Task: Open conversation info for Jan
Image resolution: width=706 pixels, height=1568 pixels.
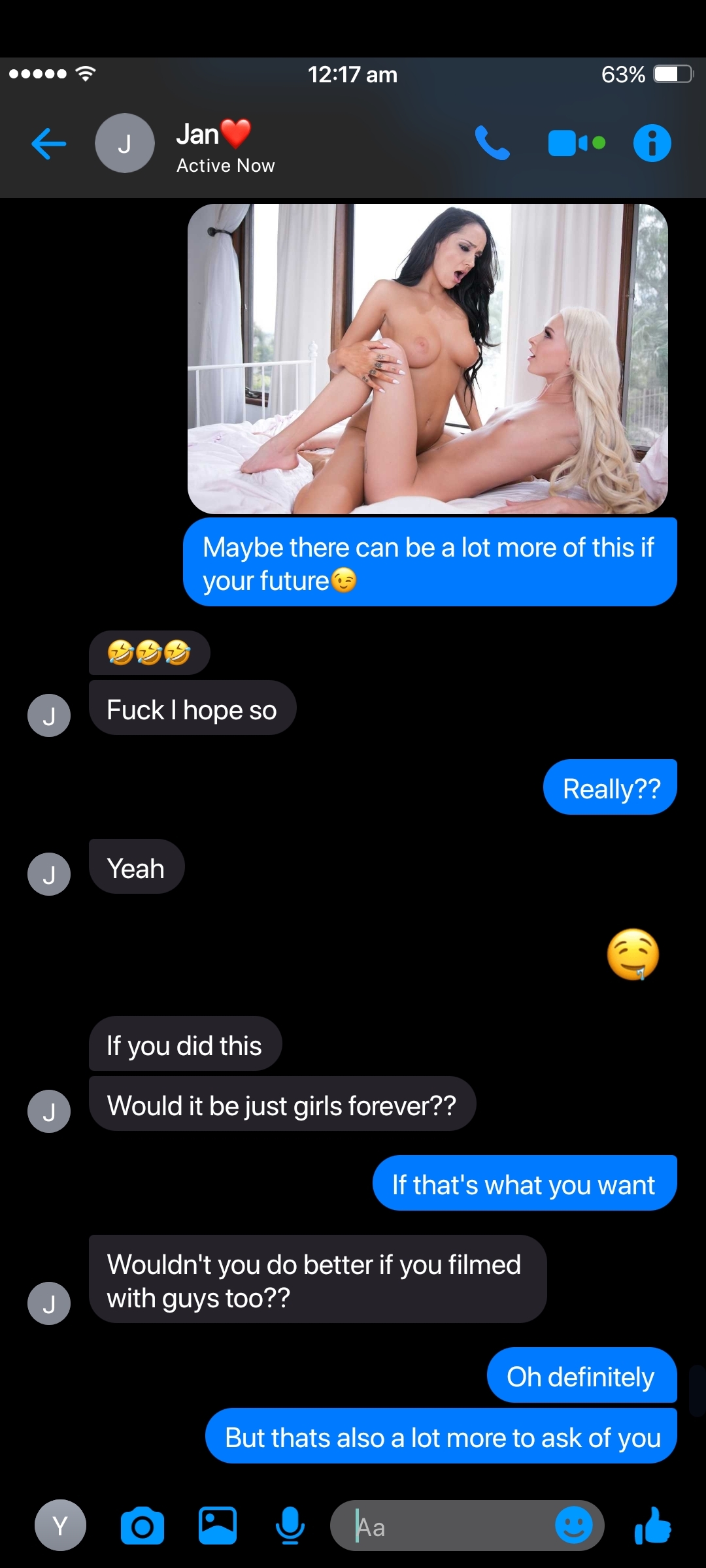Action: (x=652, y=143)
